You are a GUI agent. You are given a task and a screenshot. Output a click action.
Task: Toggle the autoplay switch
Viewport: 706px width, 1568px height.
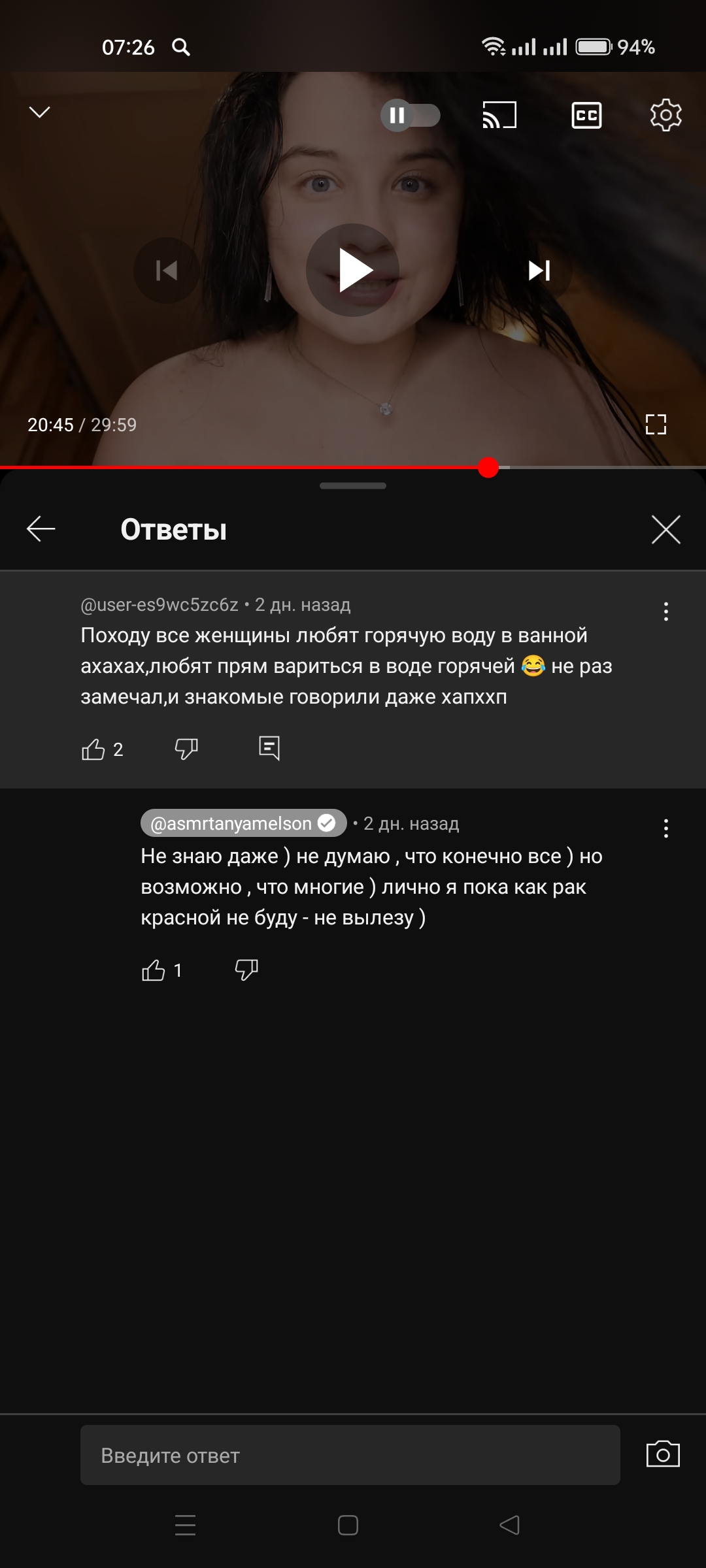coord(411,116)
